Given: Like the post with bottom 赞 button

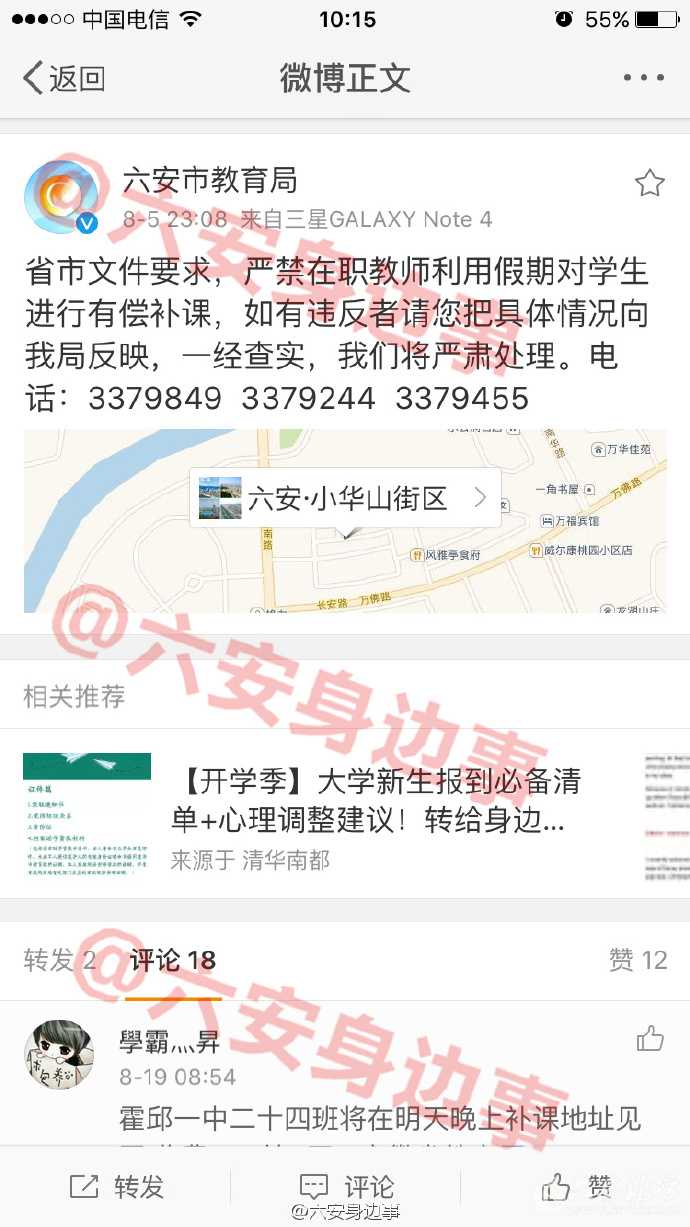Looking at the screenshot, I should tap(577, 1187).
